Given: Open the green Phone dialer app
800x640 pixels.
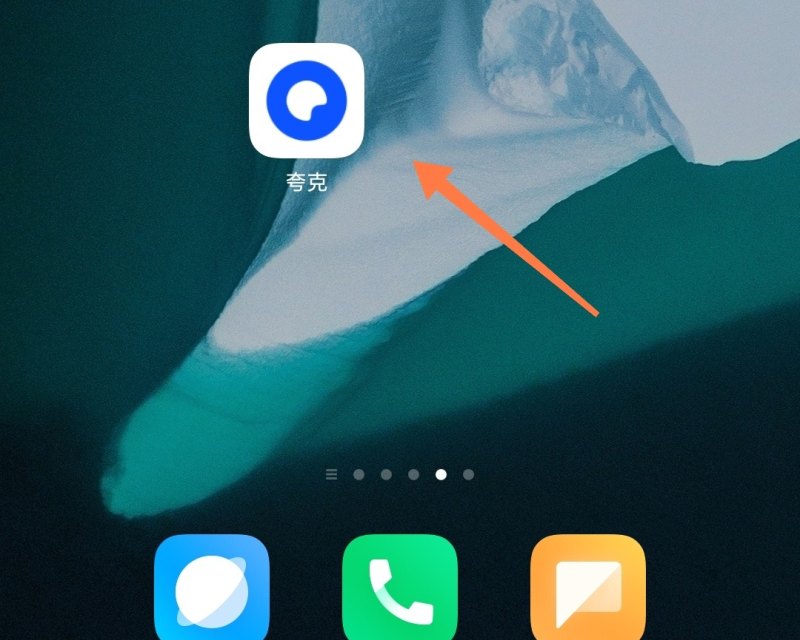Looking at the screenshot, I should coord(400,590).
